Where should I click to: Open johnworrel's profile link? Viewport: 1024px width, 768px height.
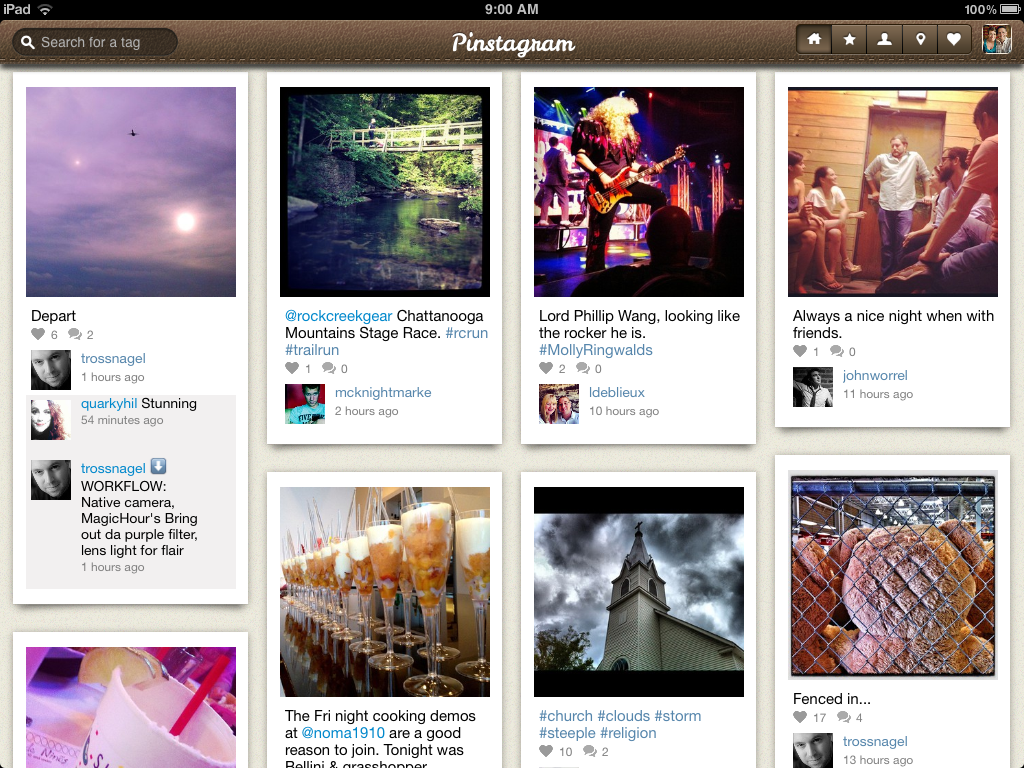pos(875,376)
